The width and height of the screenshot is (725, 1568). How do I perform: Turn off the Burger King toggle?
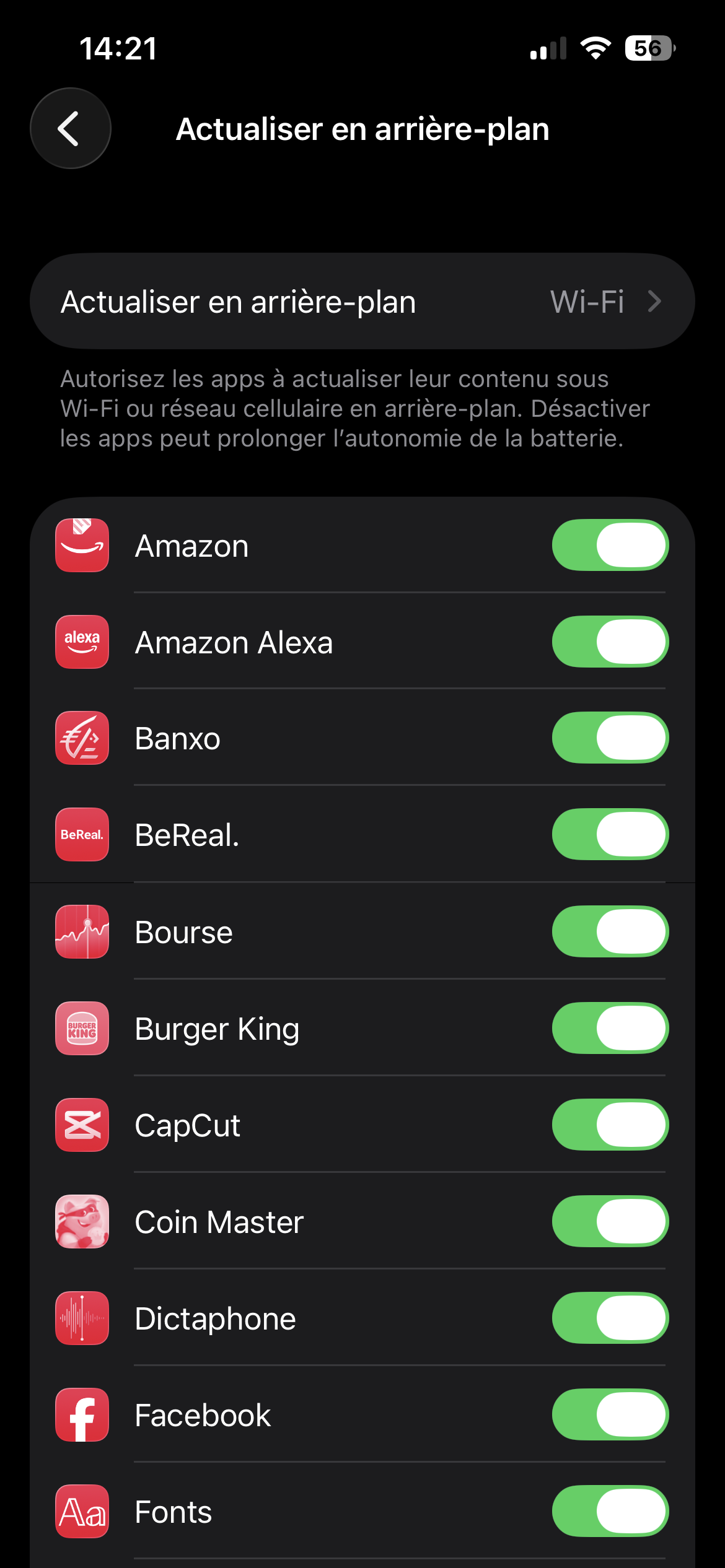click(x=610, y=1029)
